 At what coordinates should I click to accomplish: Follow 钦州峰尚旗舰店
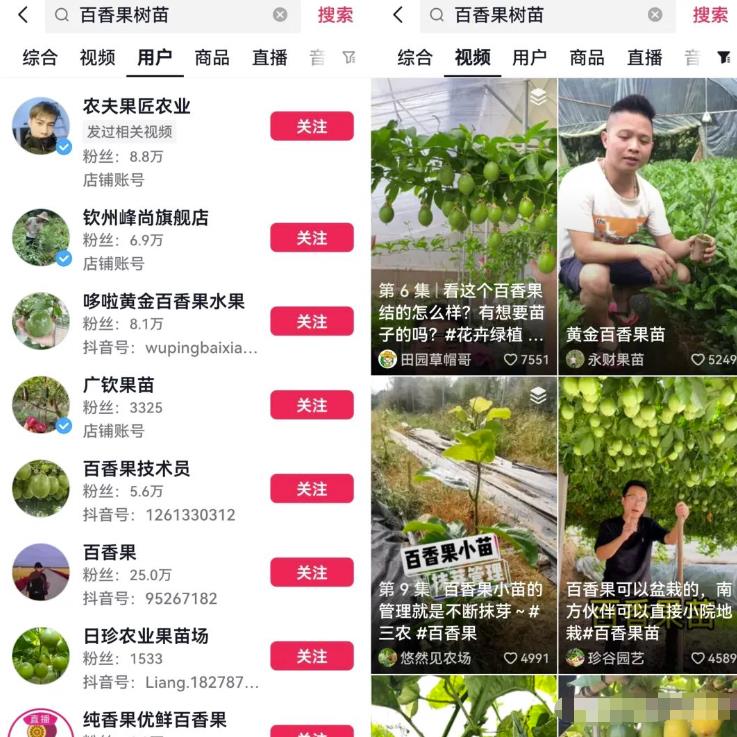311,238
